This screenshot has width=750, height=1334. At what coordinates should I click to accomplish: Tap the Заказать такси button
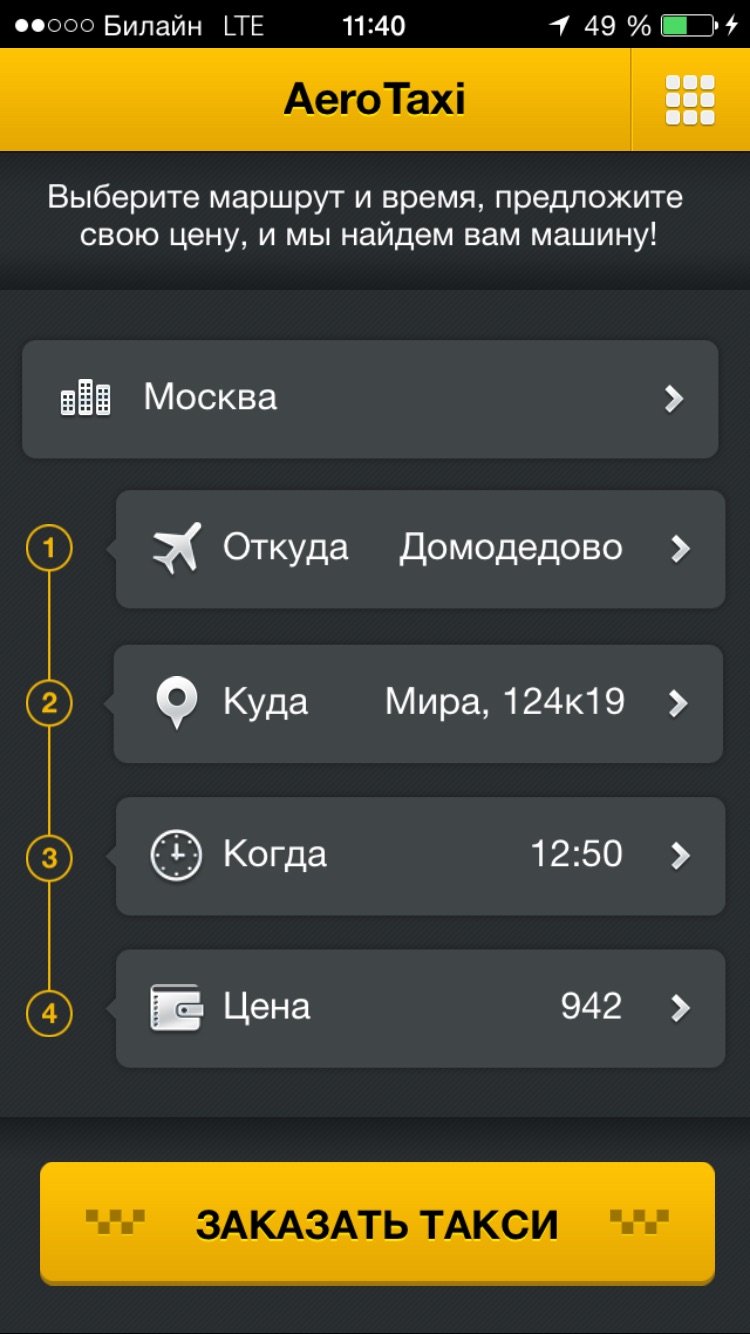coord(377,1223)
